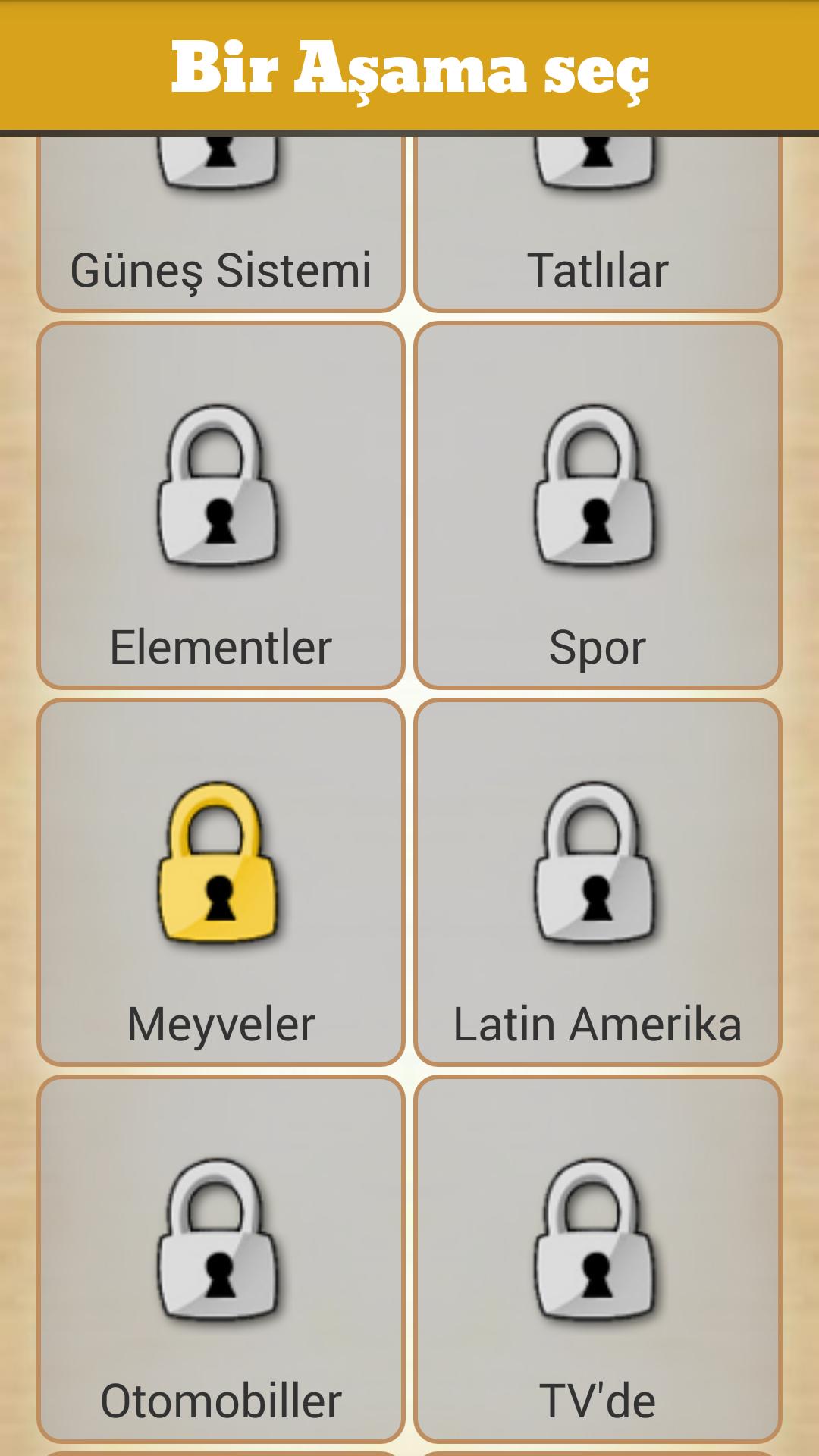The image size is (819, 1456).
Task: Open the Güneş Sistemi stage
Action: (220, 227)
